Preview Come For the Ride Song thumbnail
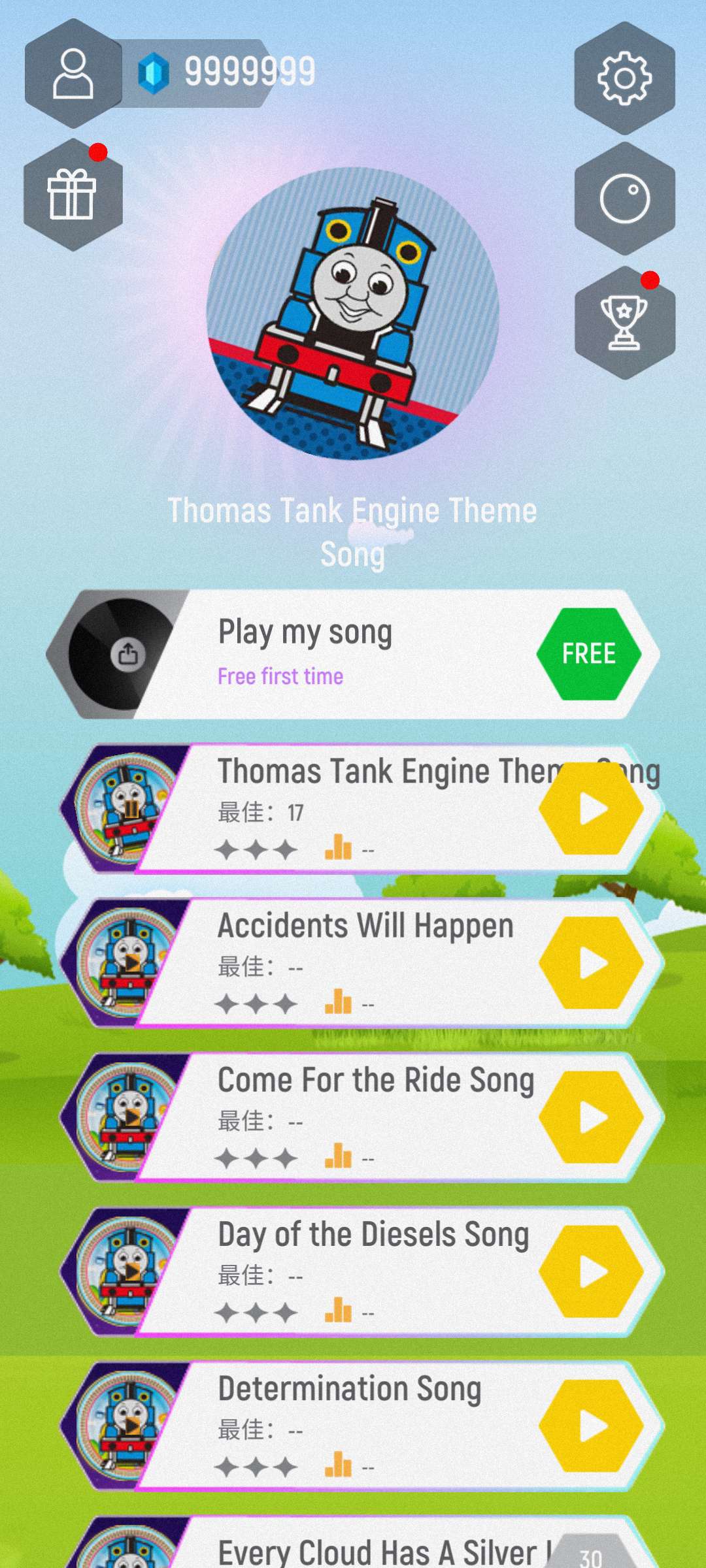The image size is (706, 1568). tap(131, 1117)
